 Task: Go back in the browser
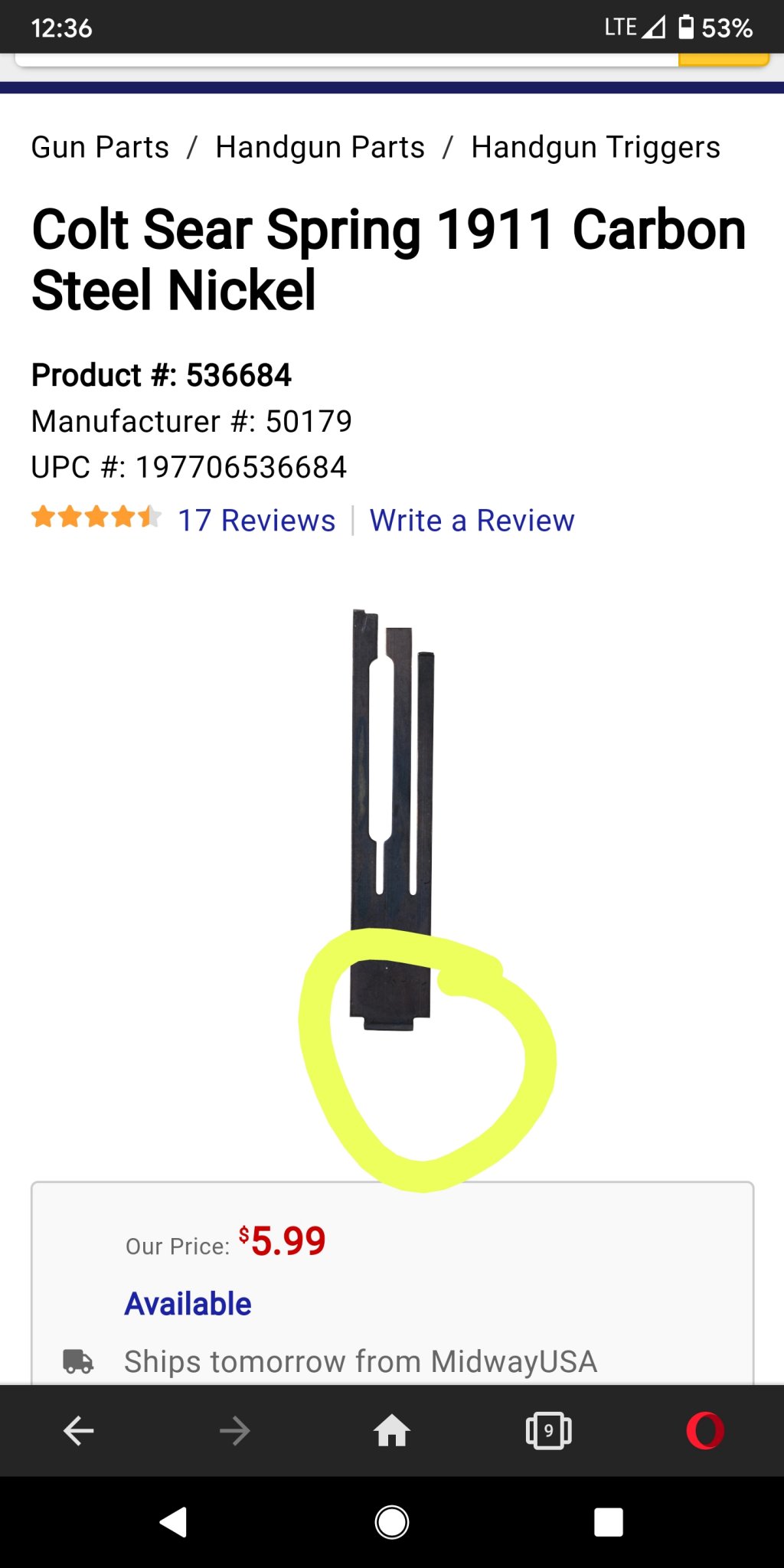pos(78,1430)
